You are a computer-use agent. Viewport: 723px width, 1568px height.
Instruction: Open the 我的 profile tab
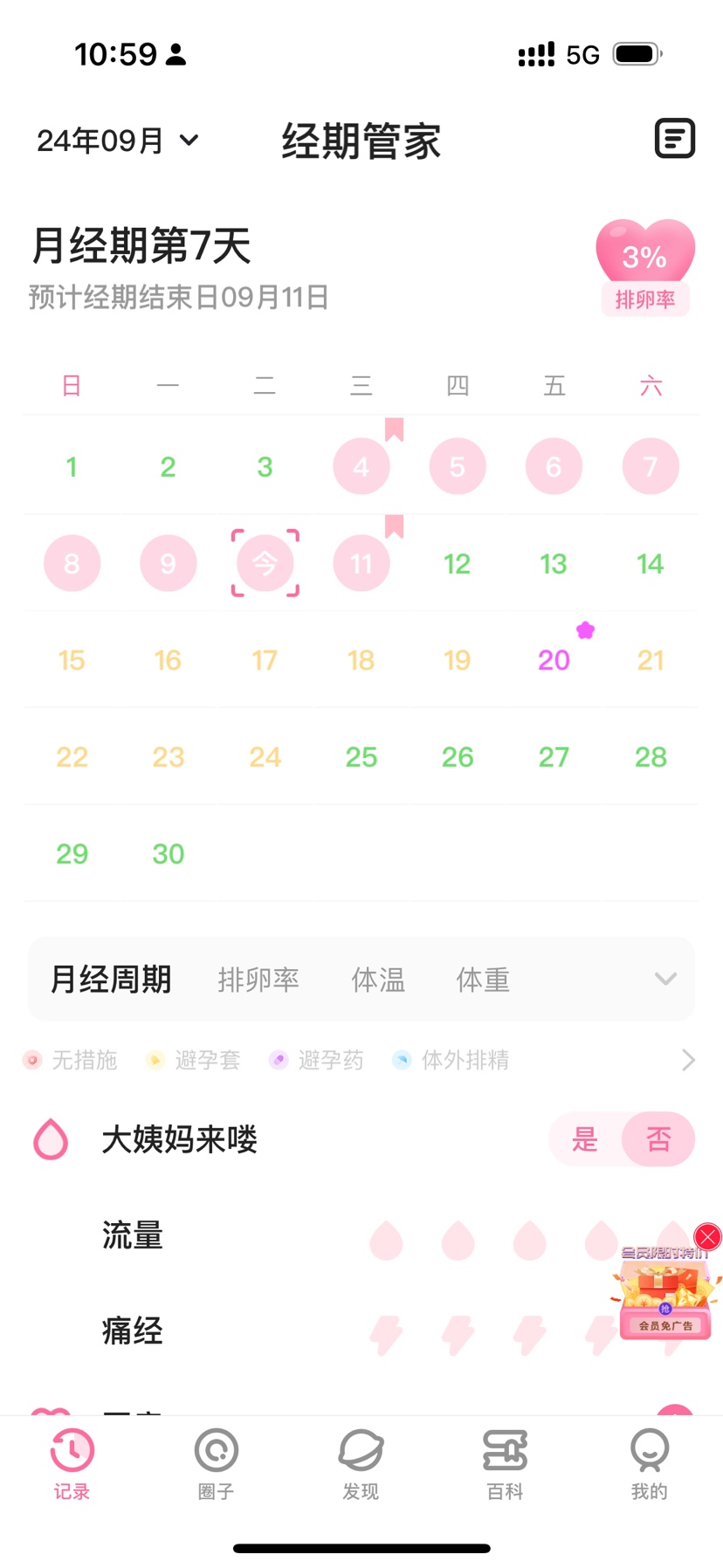649,1463
